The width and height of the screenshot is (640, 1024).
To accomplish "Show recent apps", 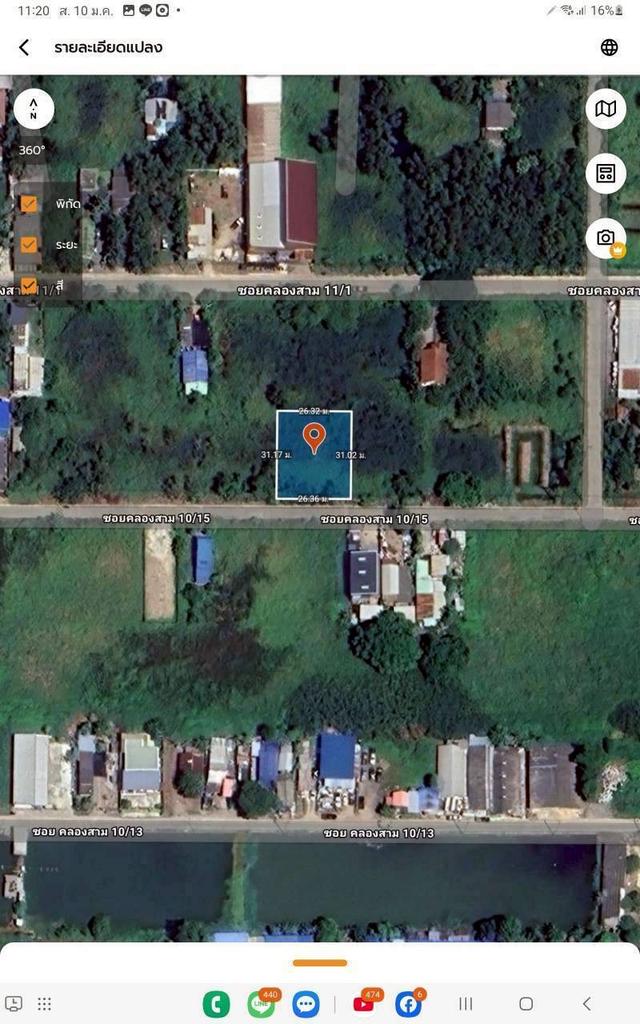I will (465, 1004).
